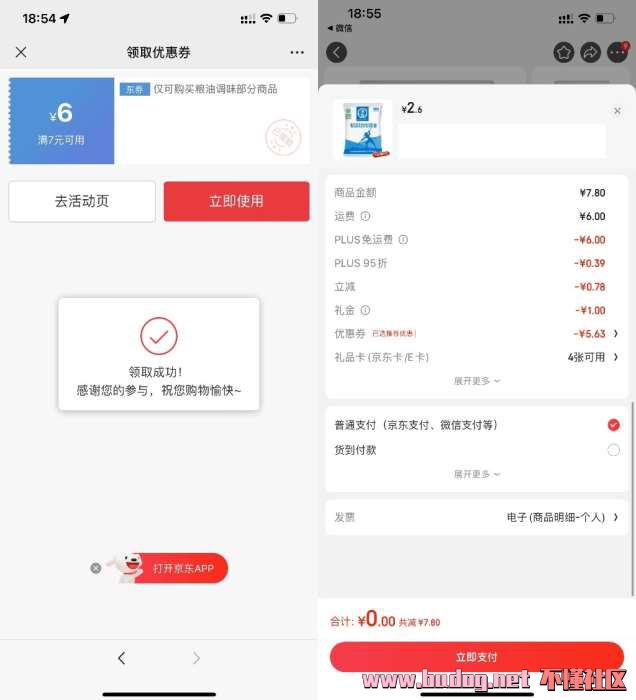Close the order checkout sheet
The height and width of the screenshot is (700, 636).
click(617, 111)
